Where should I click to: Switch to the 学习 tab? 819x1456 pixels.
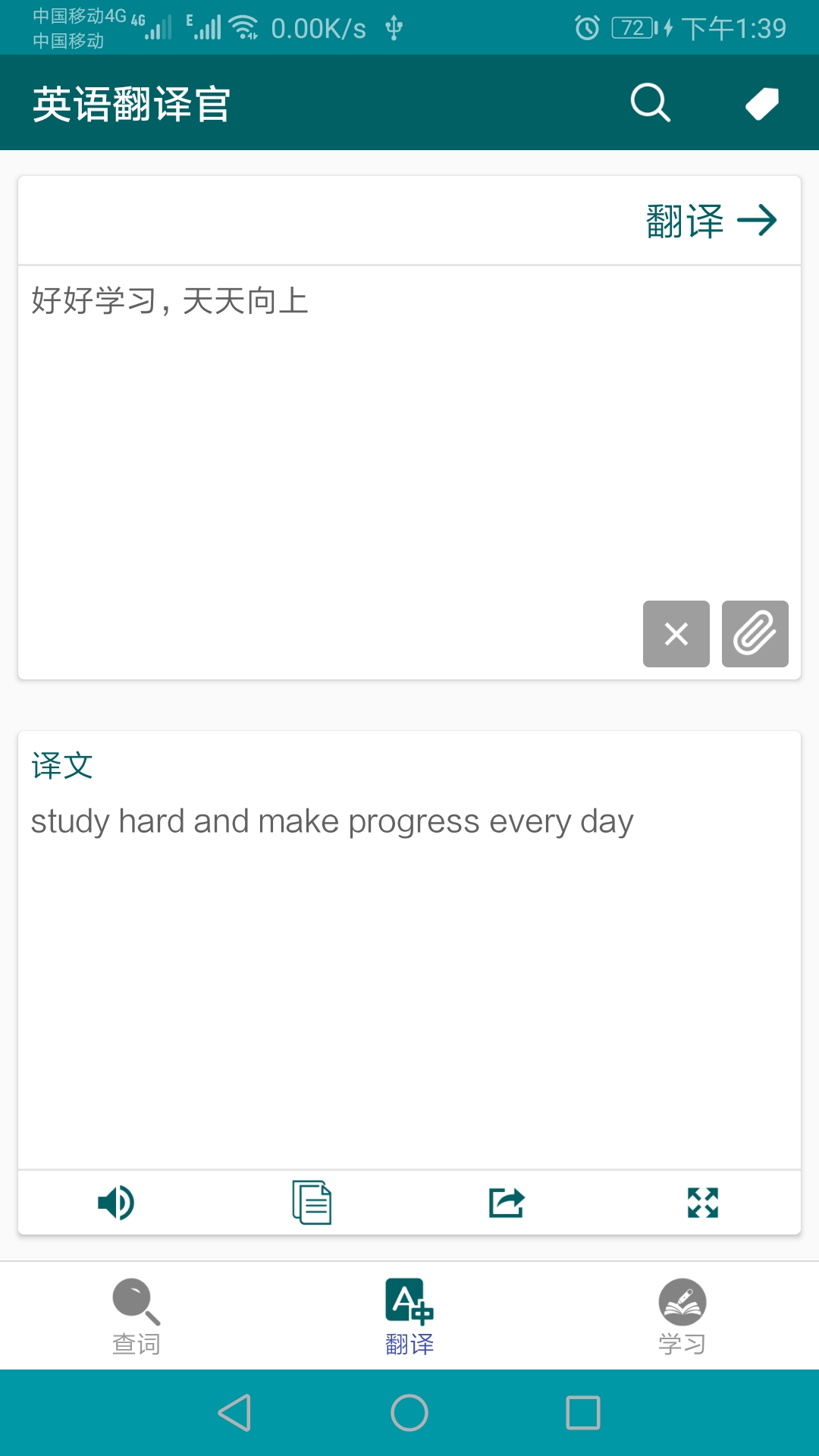pyautogui.click(x=682, y=1316)
